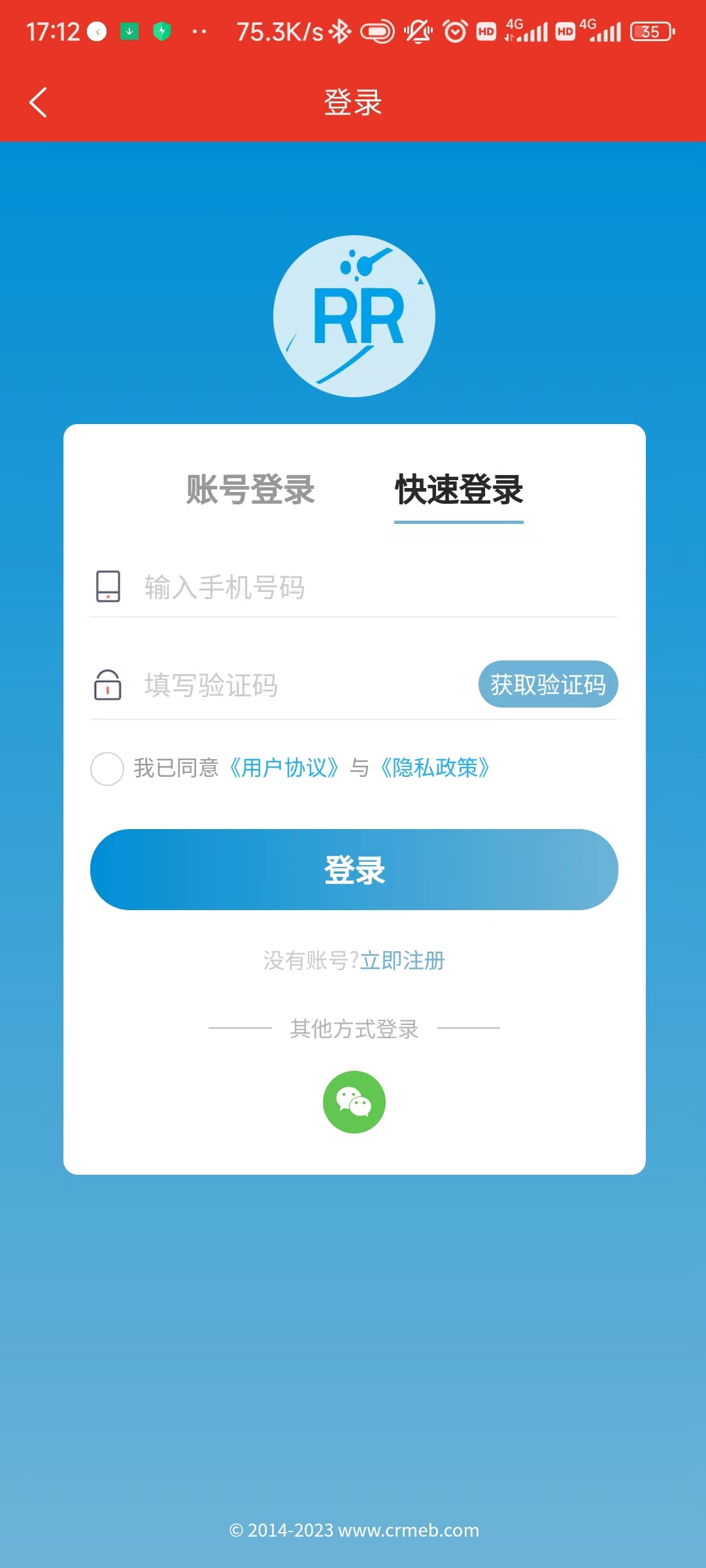Log in with the WeChat icon
Screen dimensions: 706x1568
coord(354,1102)
